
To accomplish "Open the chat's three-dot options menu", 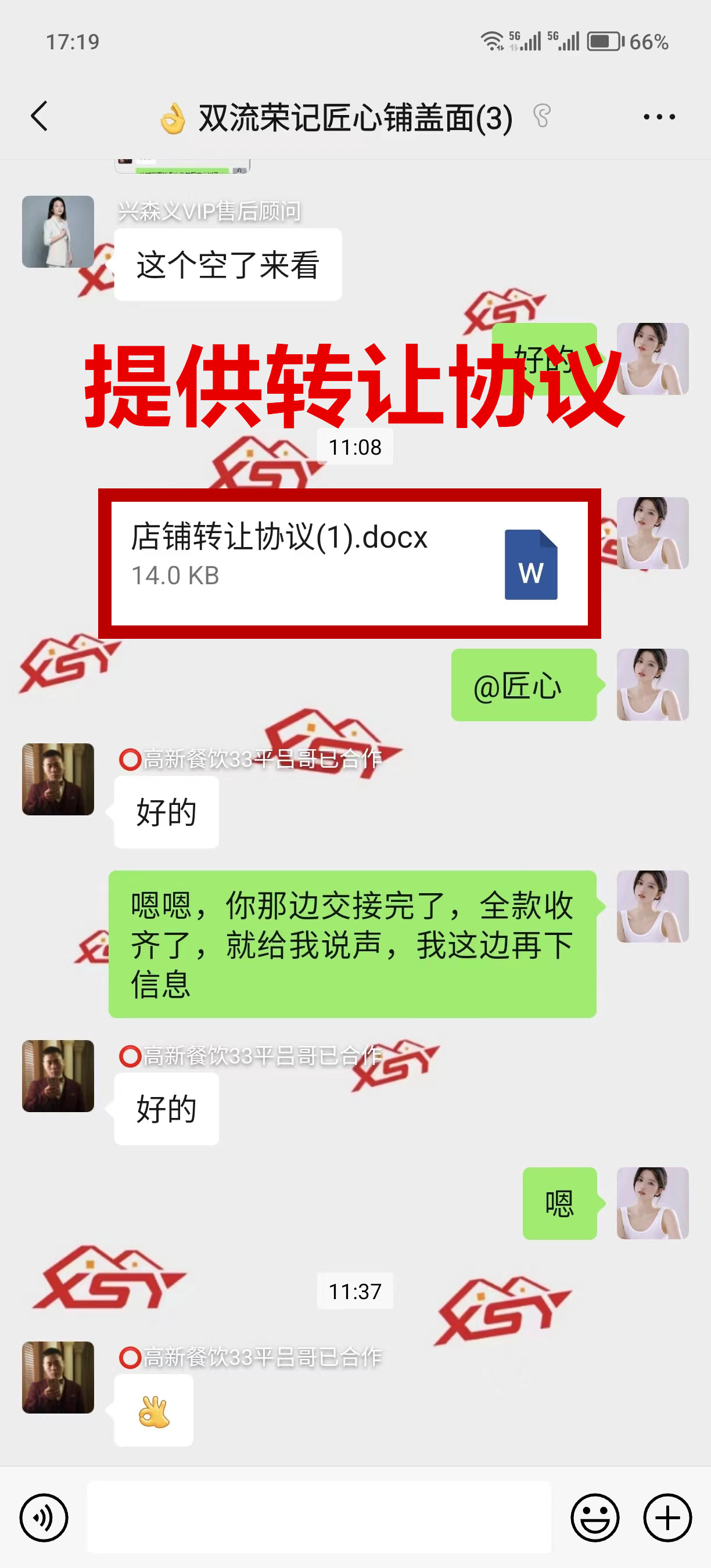I will click(x=659, y=116).
